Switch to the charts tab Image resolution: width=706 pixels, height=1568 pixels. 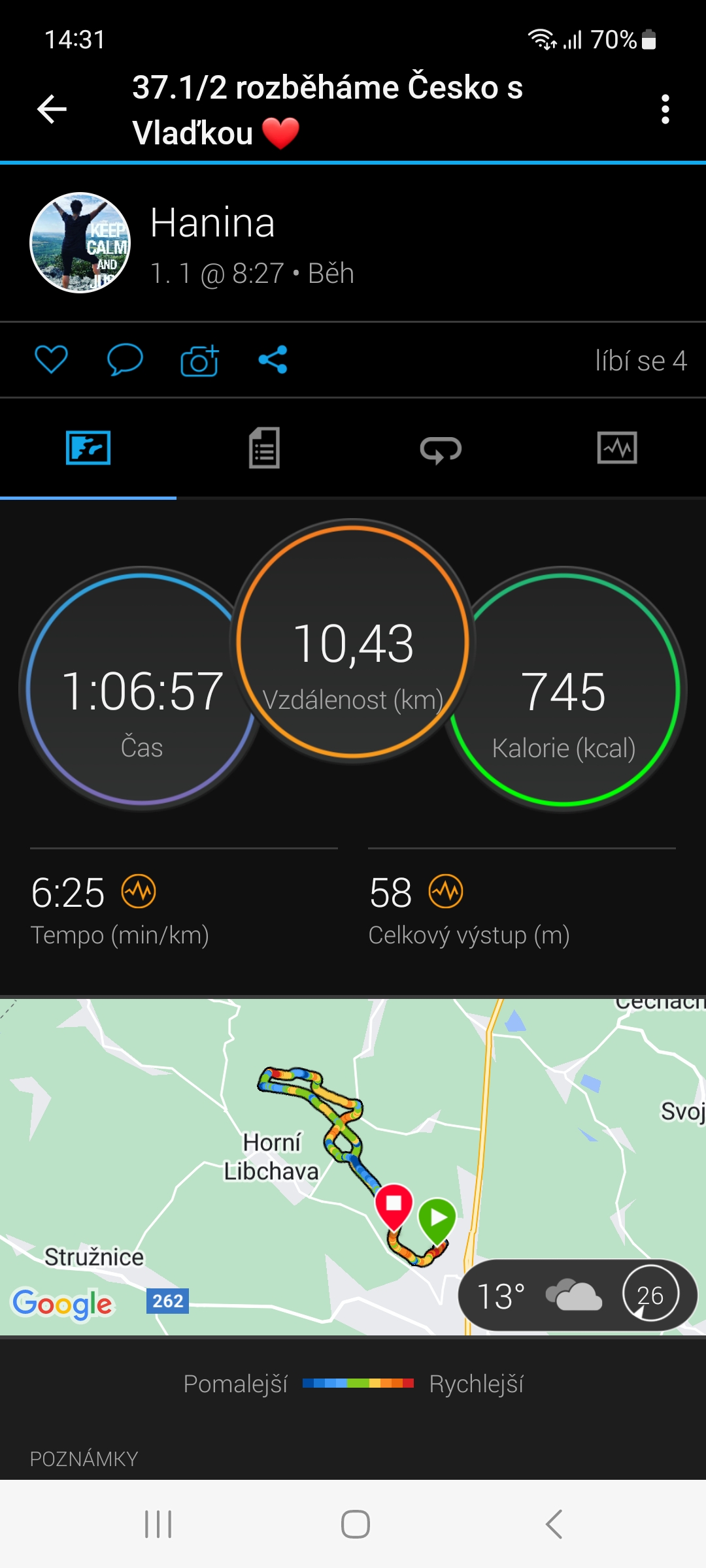pyautogui.click(x=617, y=448)
